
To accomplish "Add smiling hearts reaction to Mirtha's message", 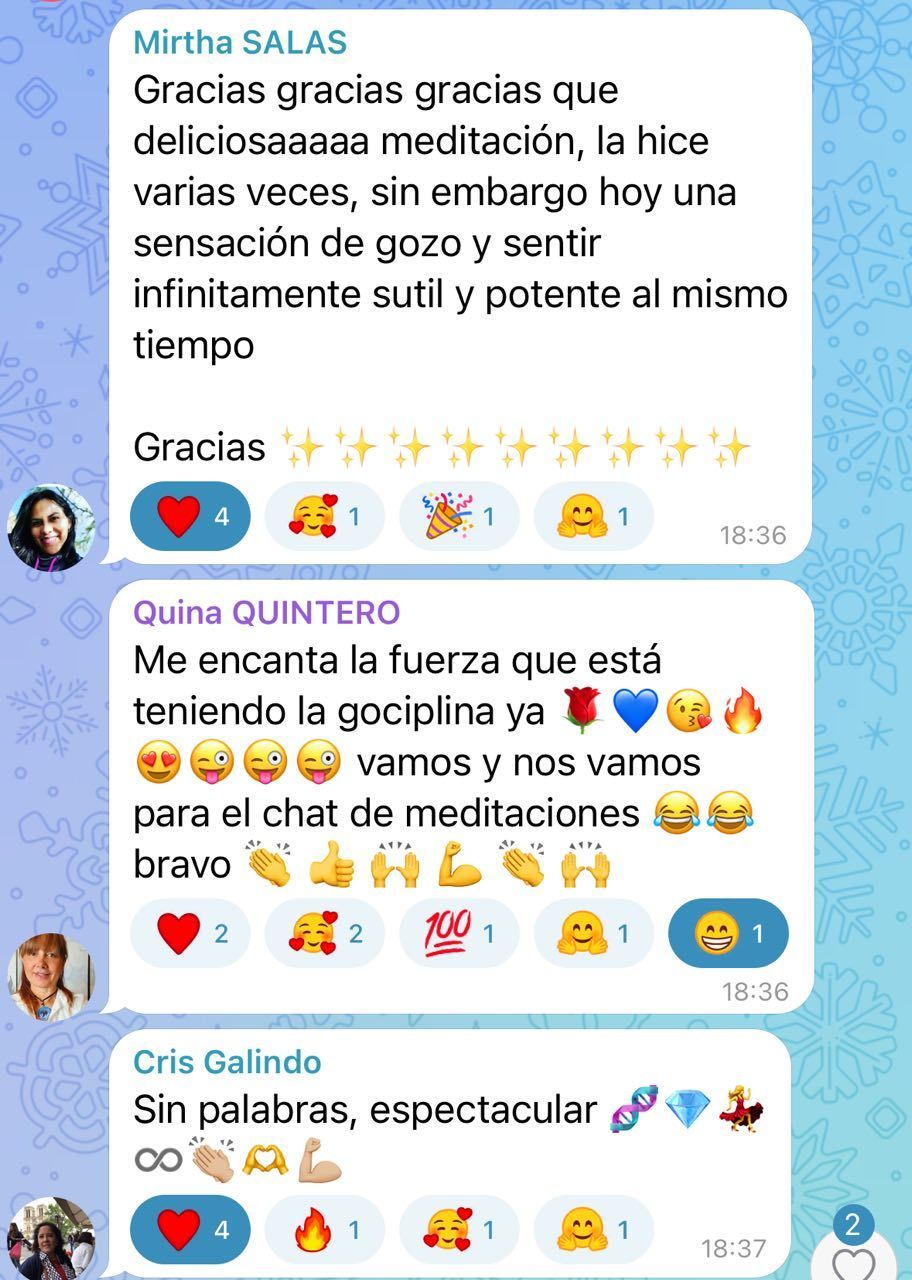I will click(x=324, y=517).
